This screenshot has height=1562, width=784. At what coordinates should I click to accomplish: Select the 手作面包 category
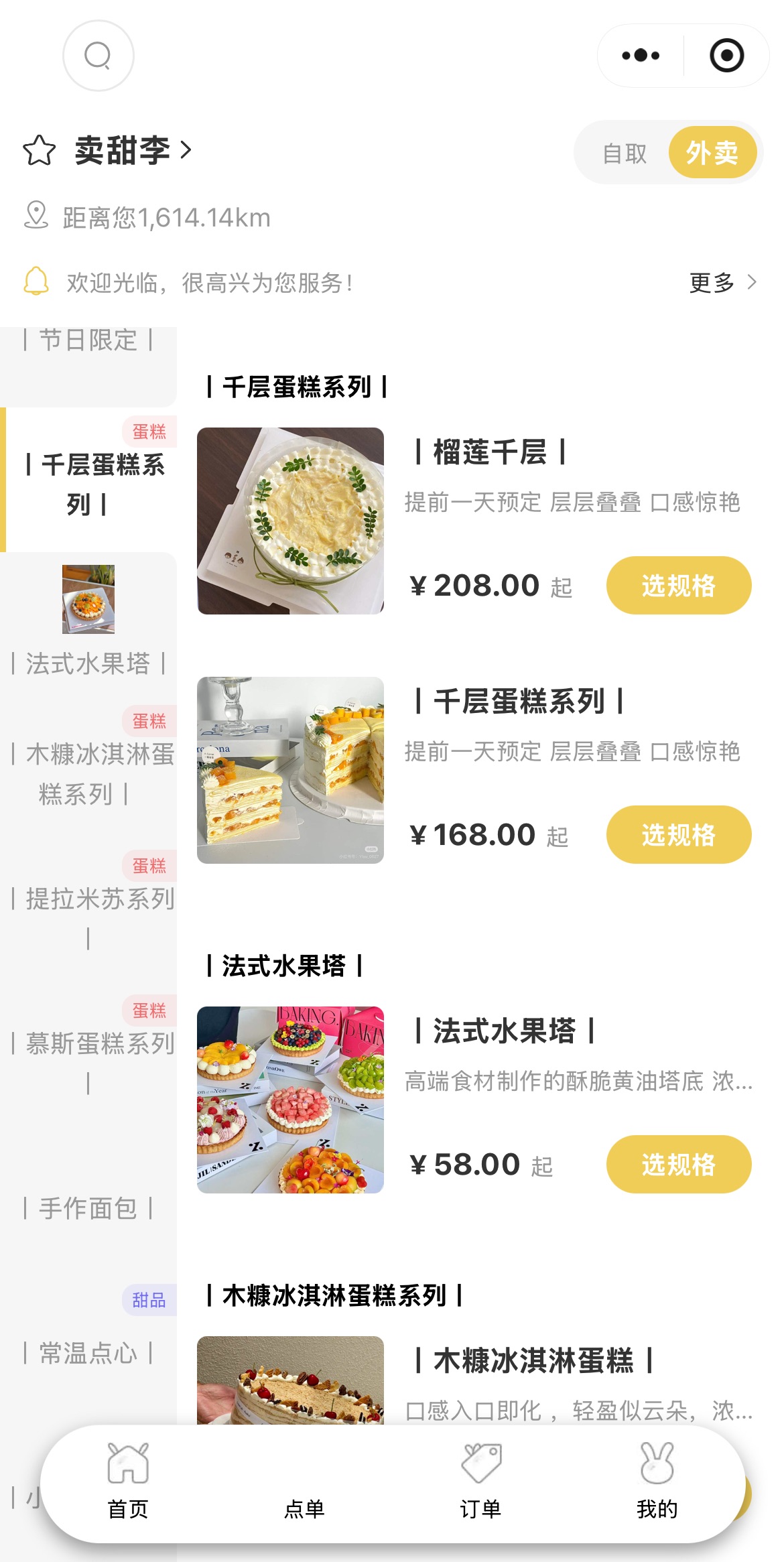(x=88, y=1208)
